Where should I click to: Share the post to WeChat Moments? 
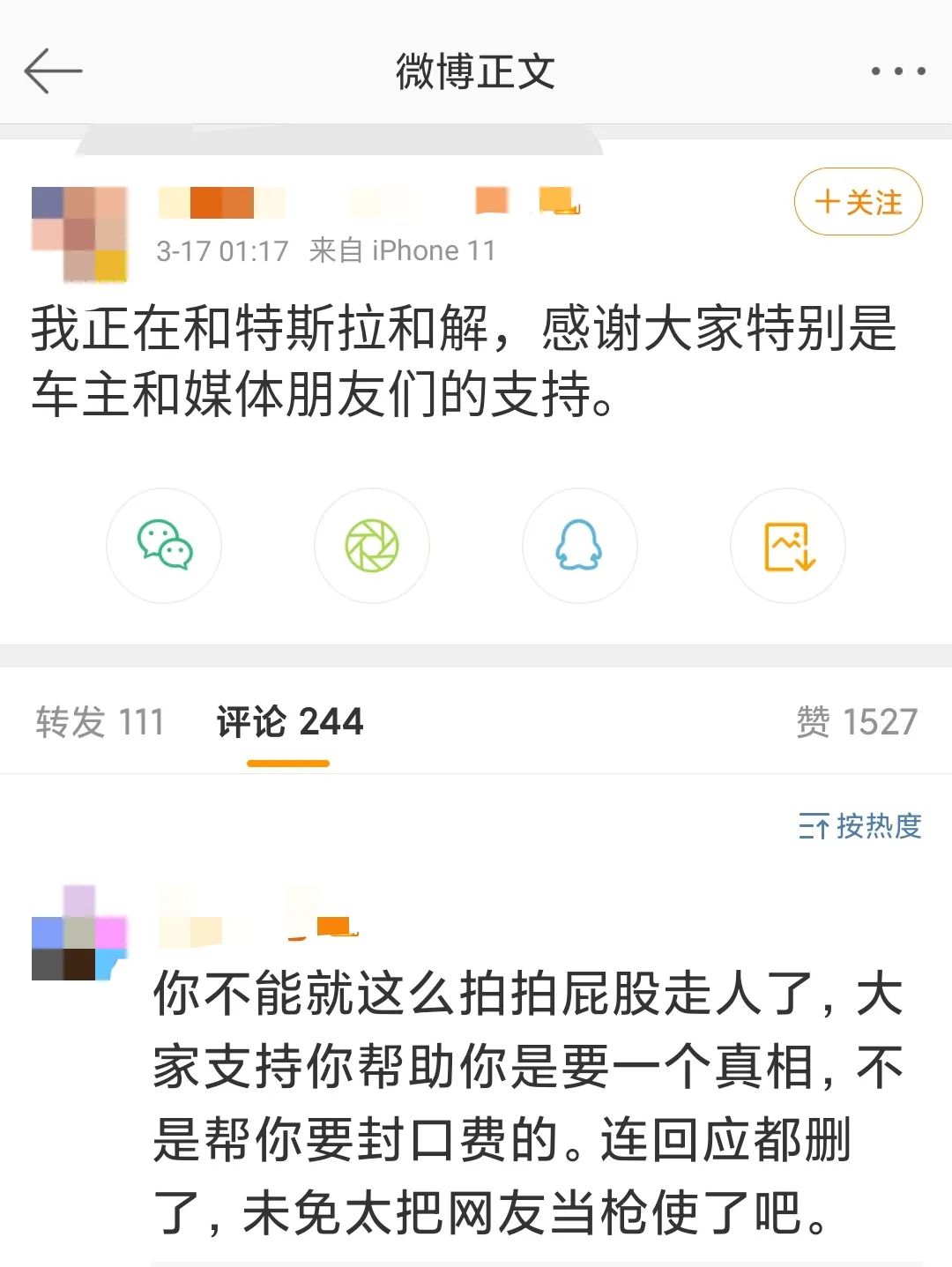coord(372,546)
